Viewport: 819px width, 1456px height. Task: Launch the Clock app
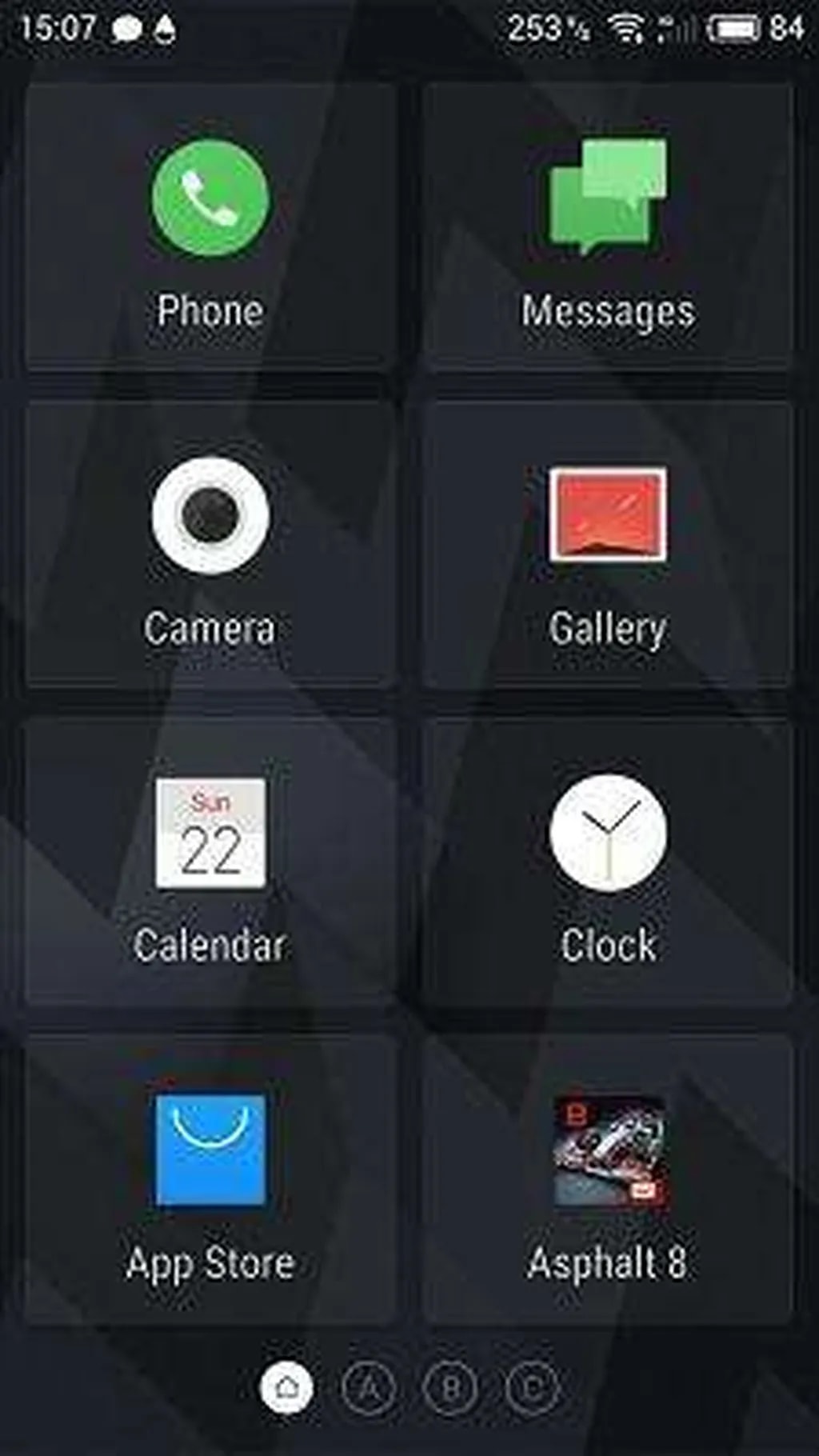pos(607,833)
